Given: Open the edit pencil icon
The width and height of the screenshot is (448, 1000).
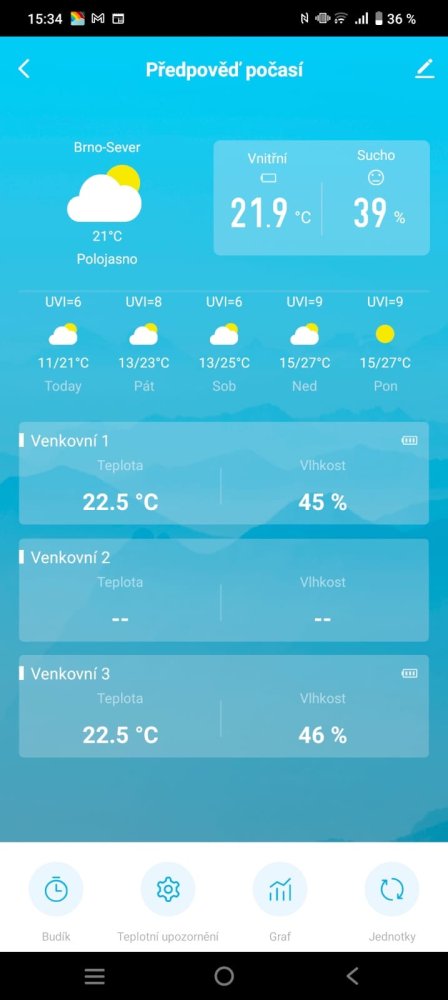Looking at the screenshot, I should click(424, 69).
